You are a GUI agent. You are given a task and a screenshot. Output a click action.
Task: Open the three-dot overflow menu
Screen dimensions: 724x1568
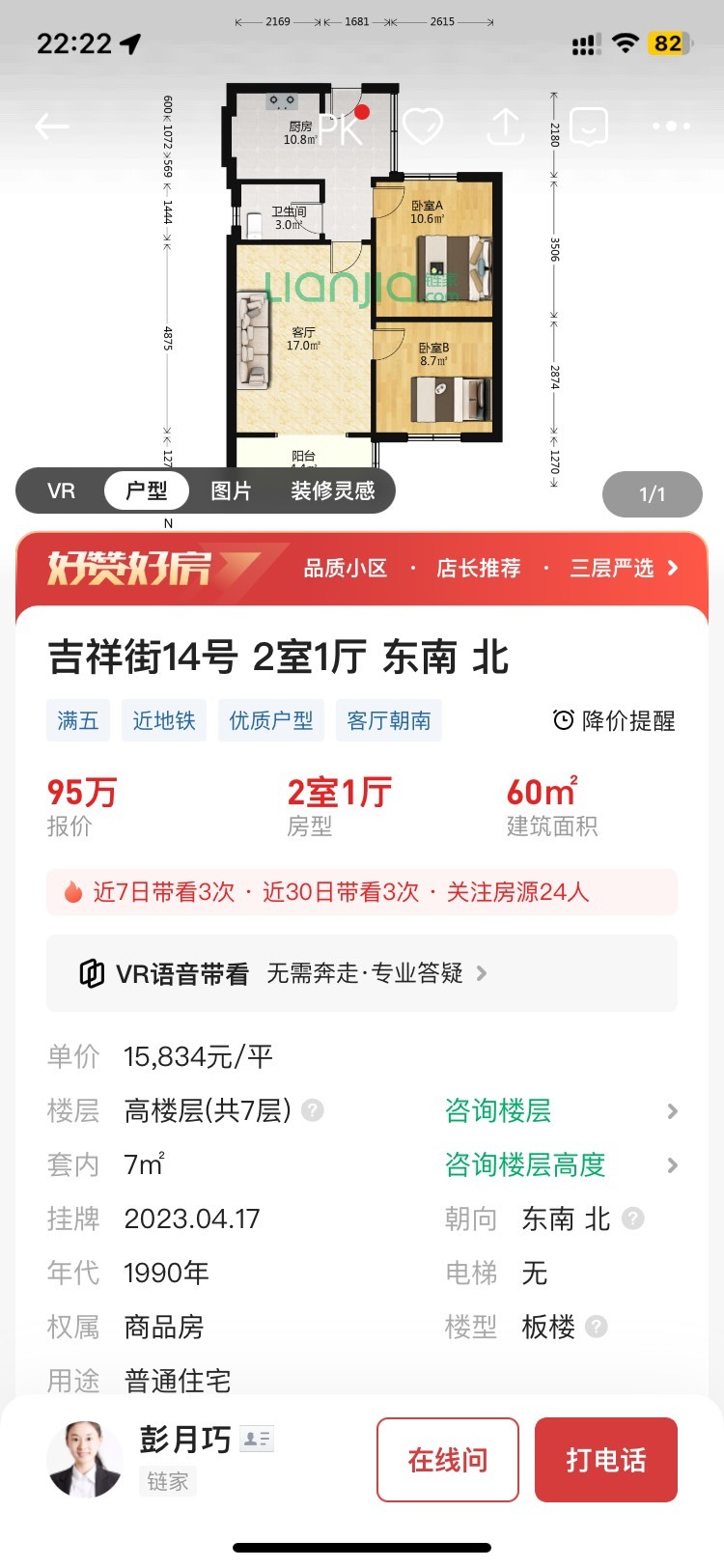(x=671, y=126)
